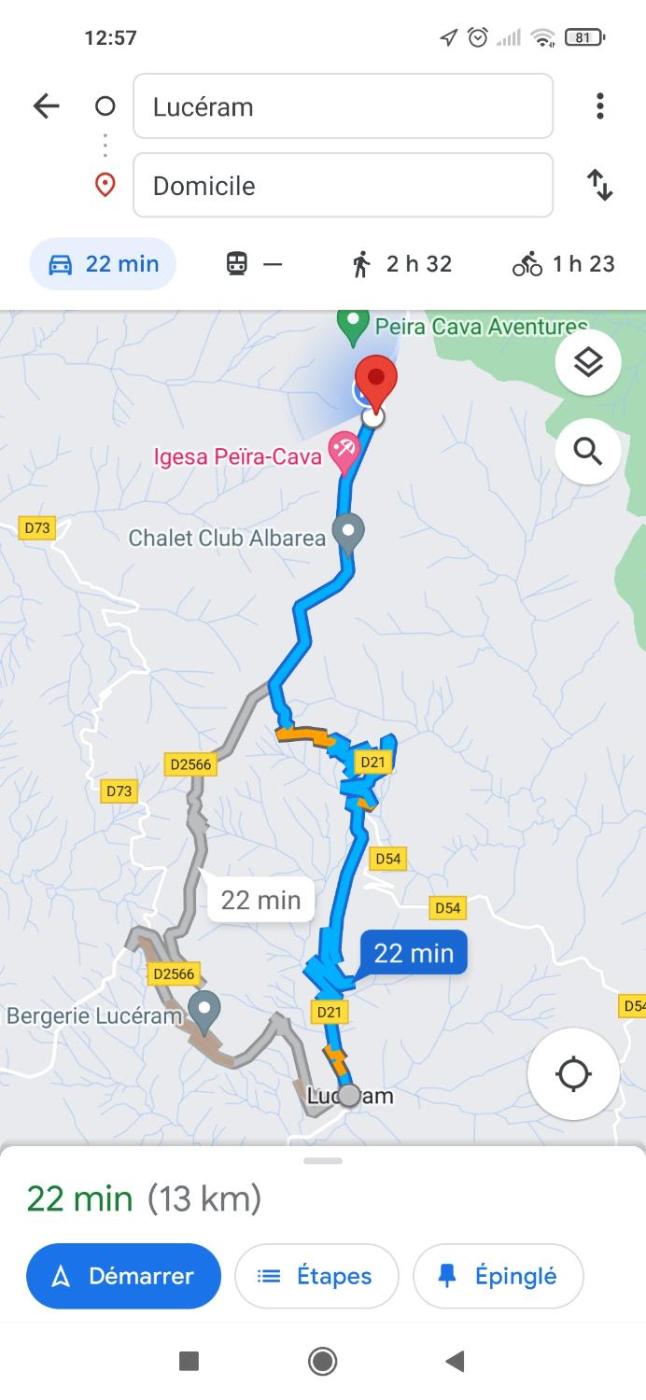Select the alternative grey 22 min route
The width and height of the screenshot is (646, 1400).
(260, 900)
